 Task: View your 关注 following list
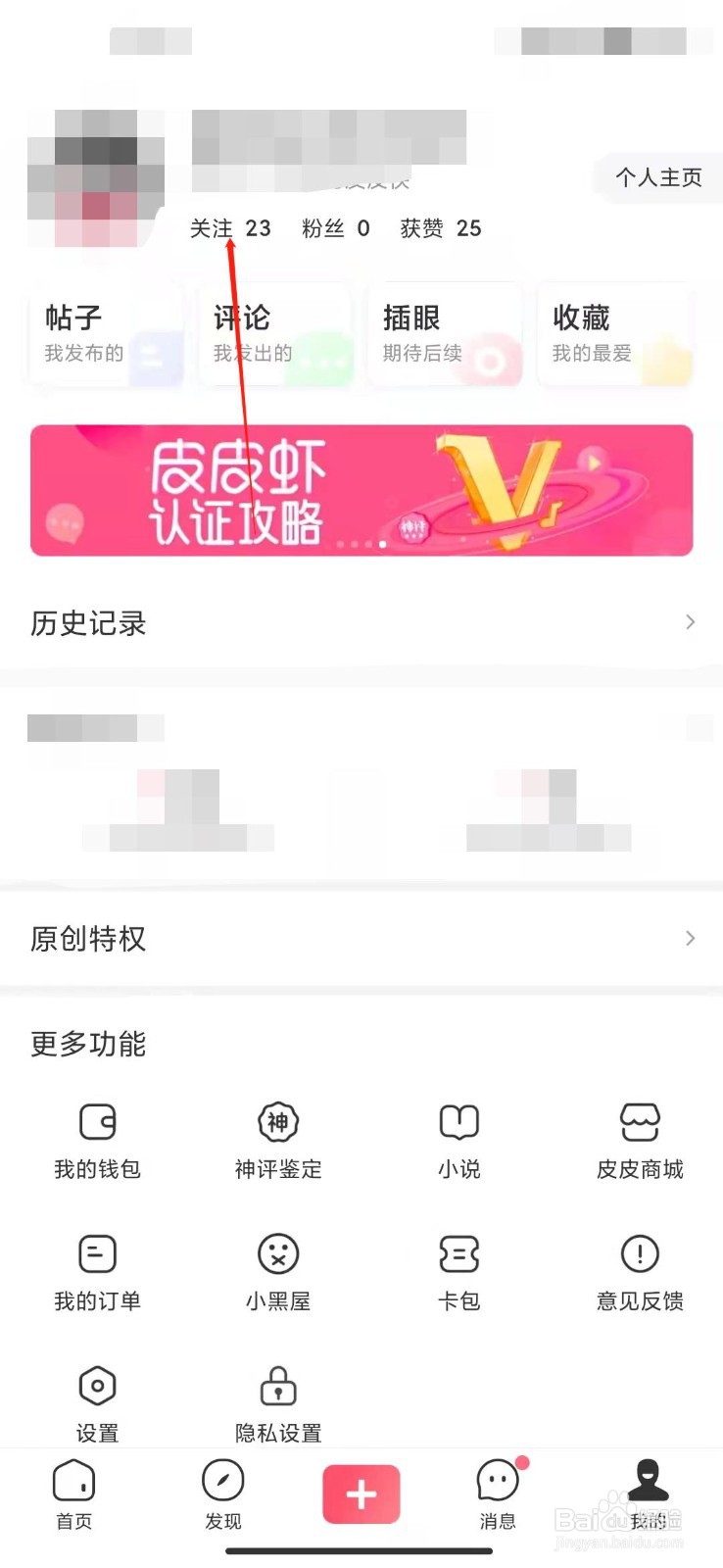[214, 228]
